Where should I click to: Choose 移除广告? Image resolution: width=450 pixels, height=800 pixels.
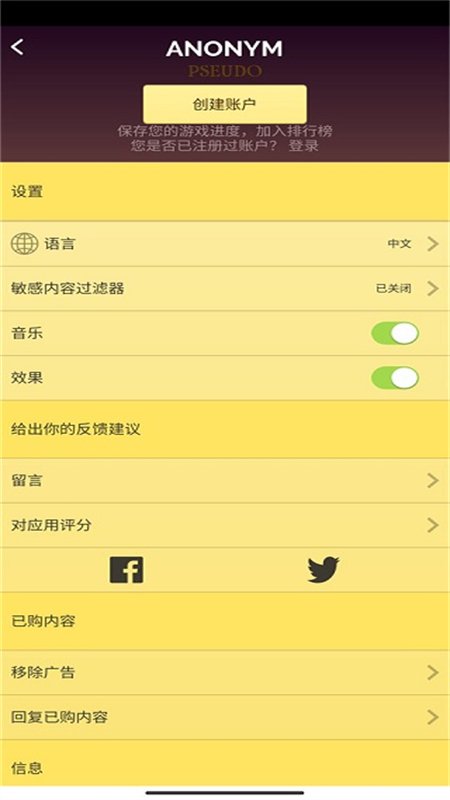225,672
